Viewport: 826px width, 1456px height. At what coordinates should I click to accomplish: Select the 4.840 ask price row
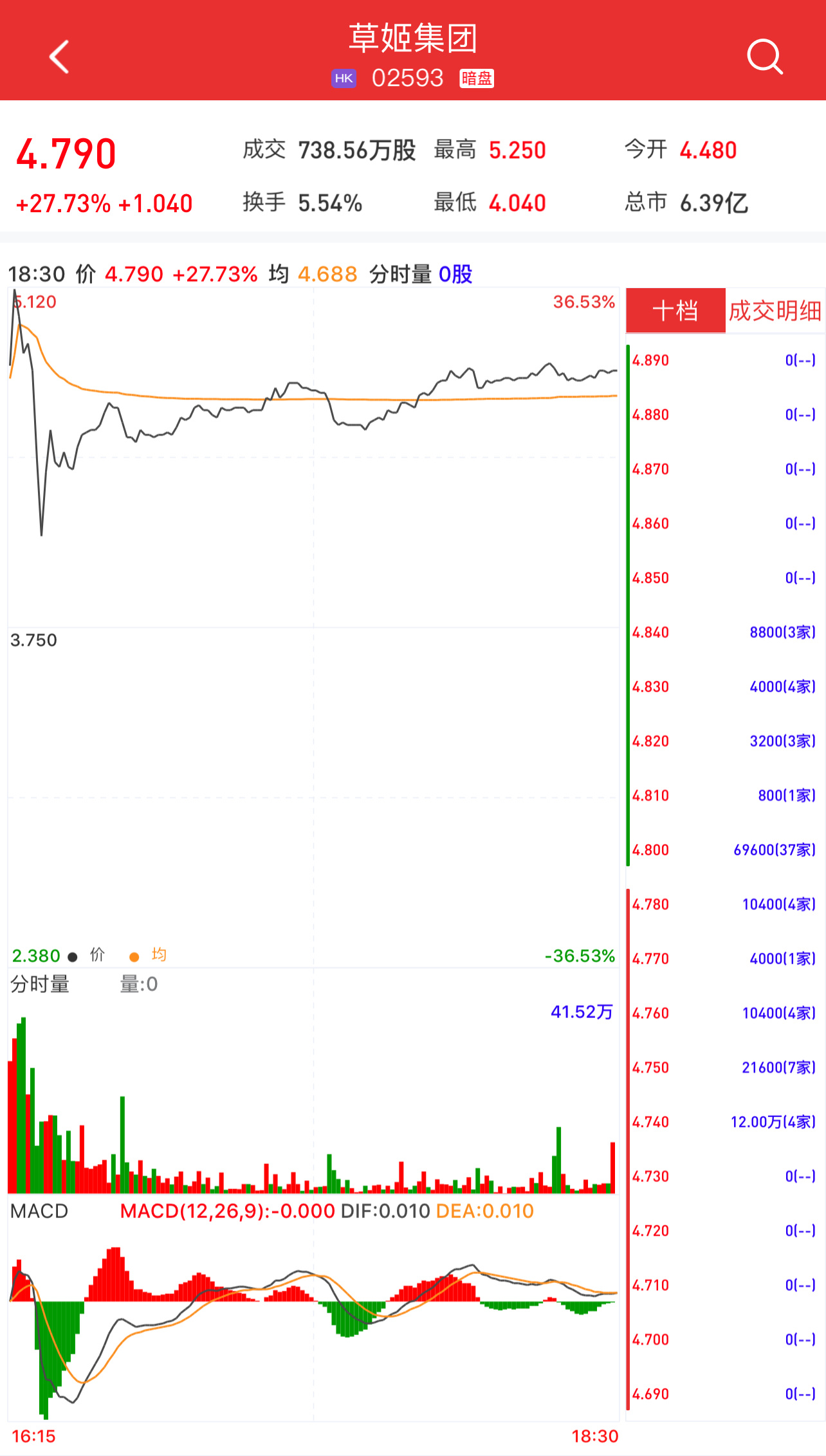[x=724, y=632]
